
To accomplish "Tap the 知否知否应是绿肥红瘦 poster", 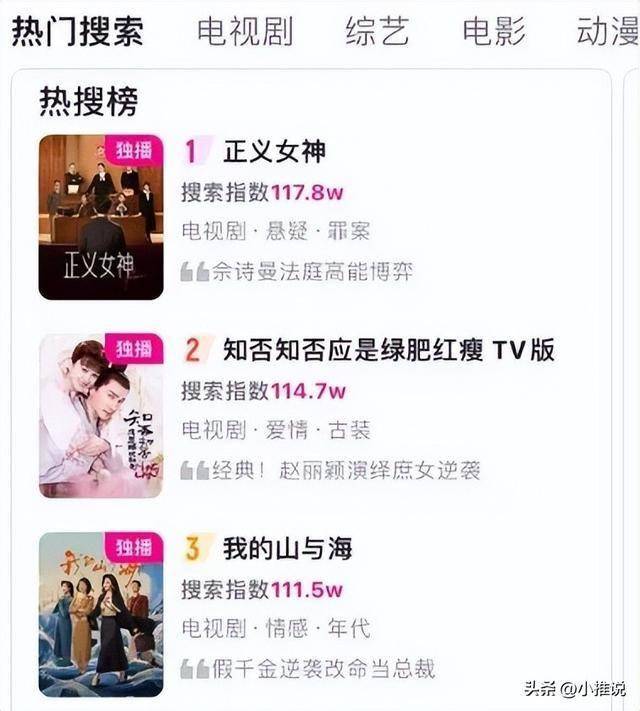I will (101, 415).
